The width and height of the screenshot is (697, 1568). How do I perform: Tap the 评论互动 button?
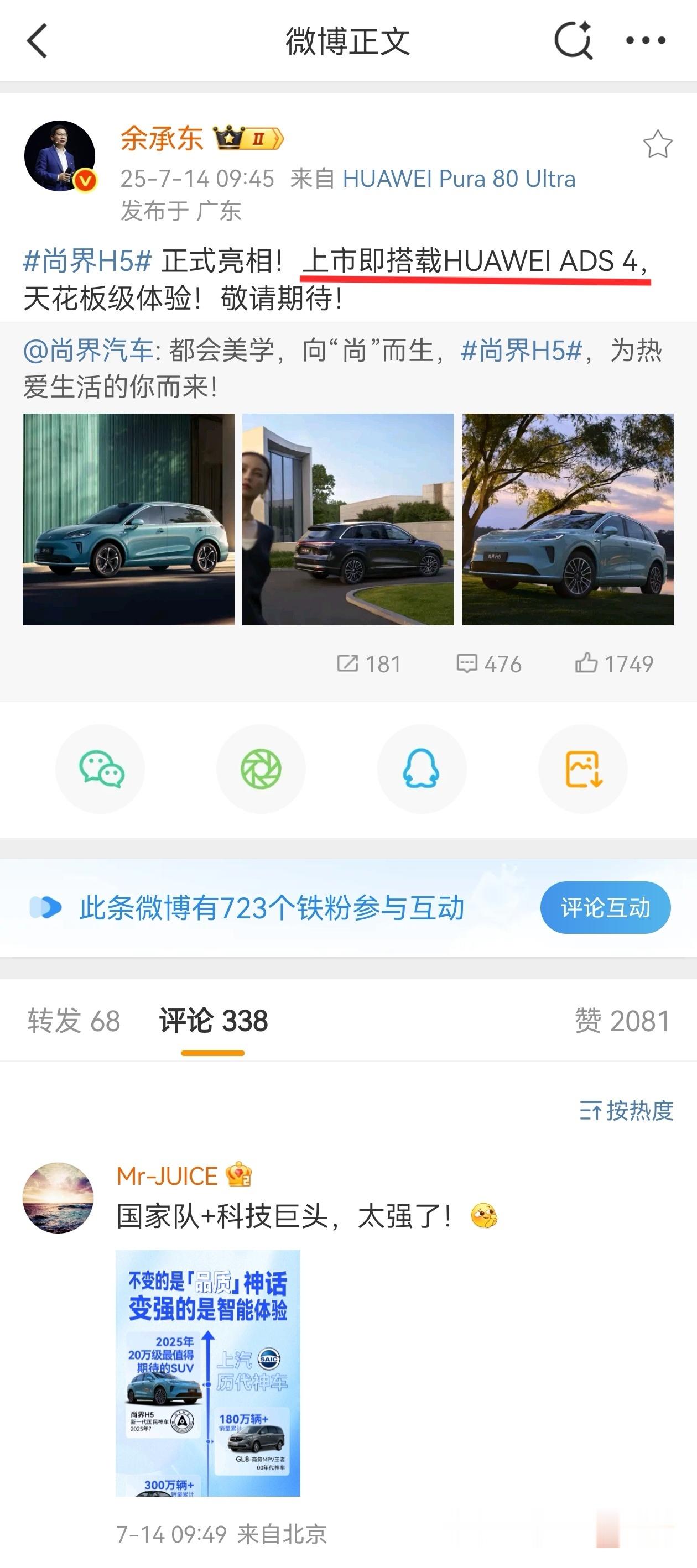click(x=606, y=907)
